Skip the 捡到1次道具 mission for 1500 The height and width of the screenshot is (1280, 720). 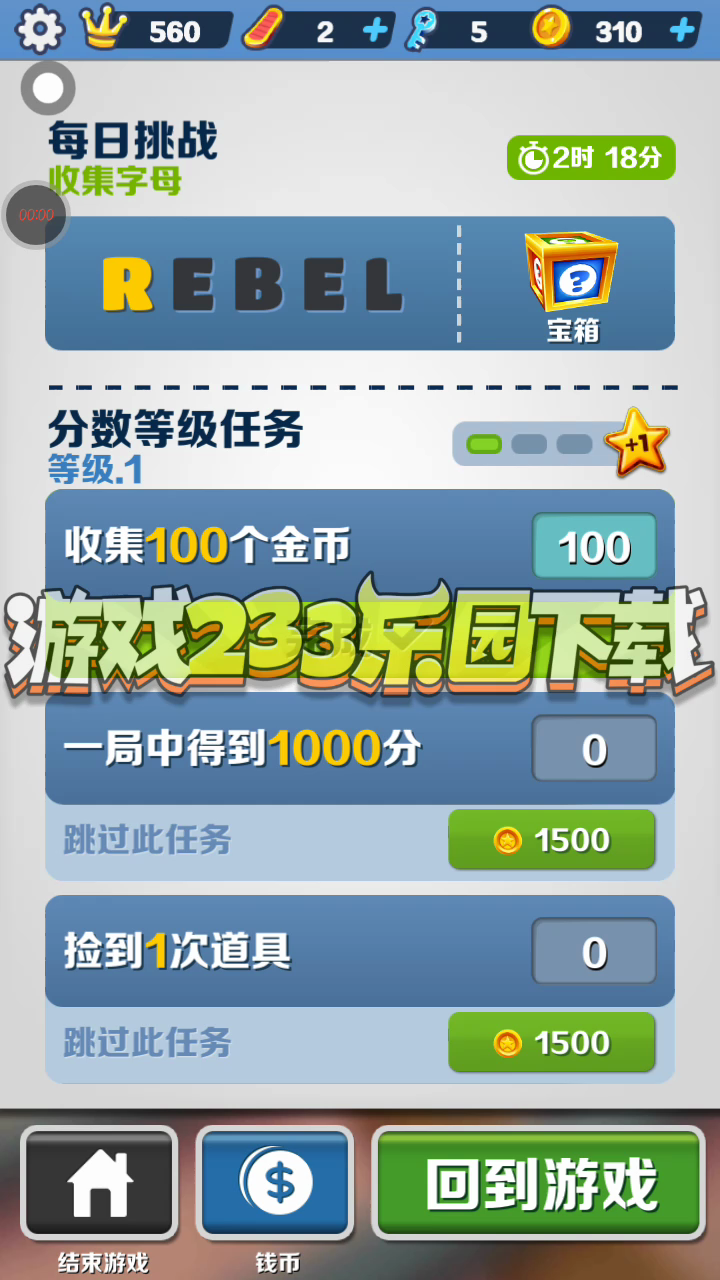click(551, 1043)
